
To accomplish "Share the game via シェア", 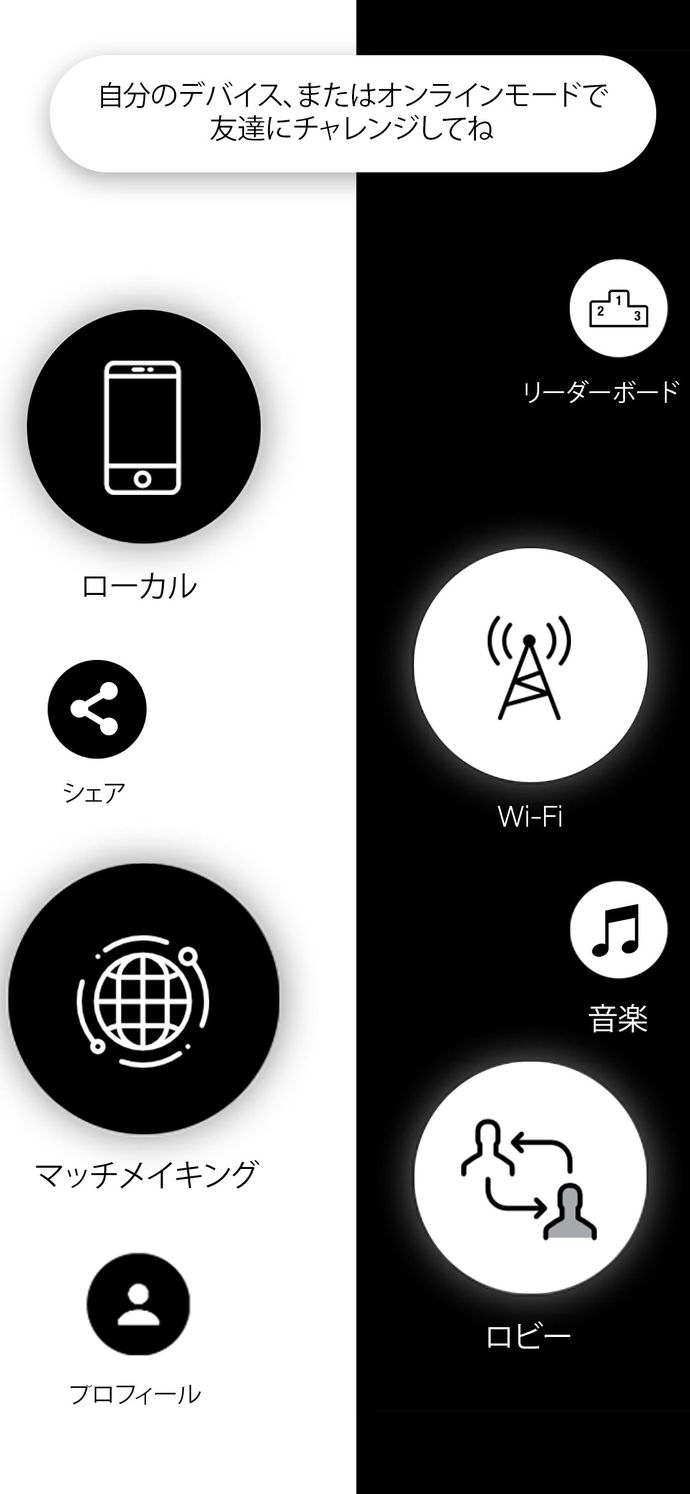I will (97, 709).
